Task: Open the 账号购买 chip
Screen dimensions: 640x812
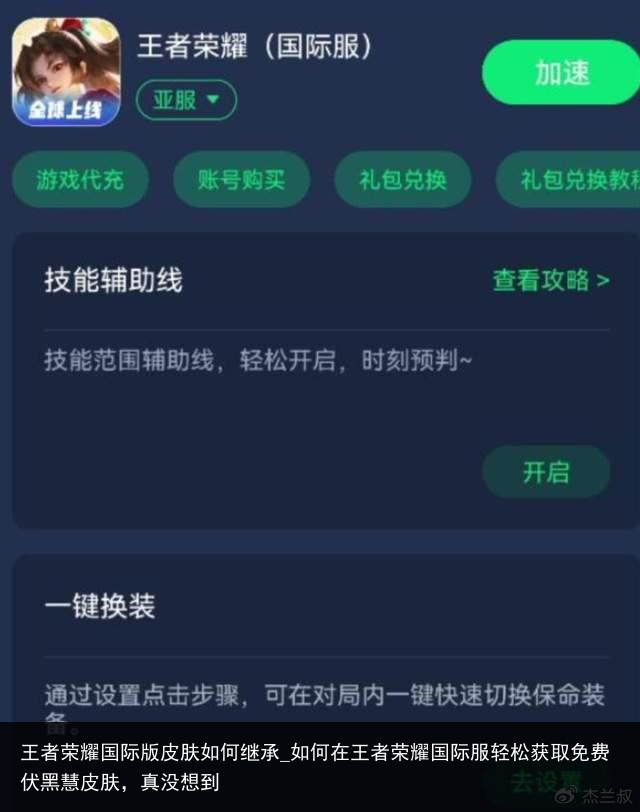Action: [241, 180]
